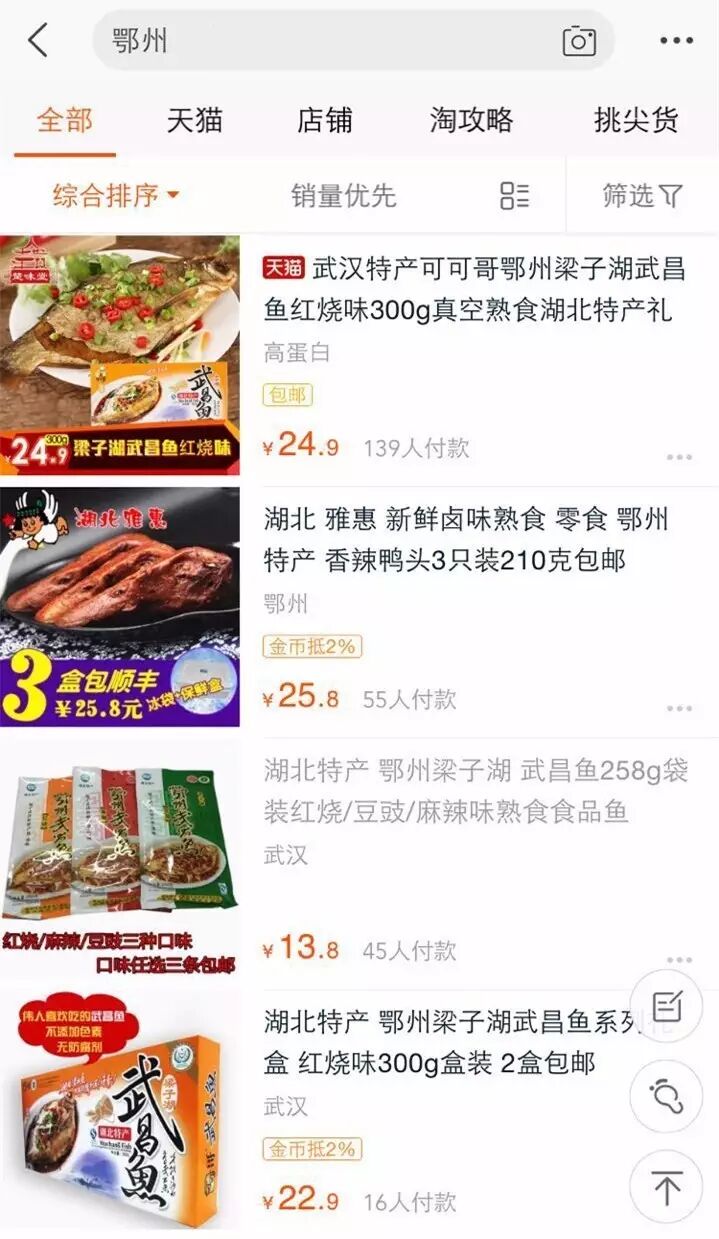Tap the three dots on the ¥25.8 item

point(679,708)
